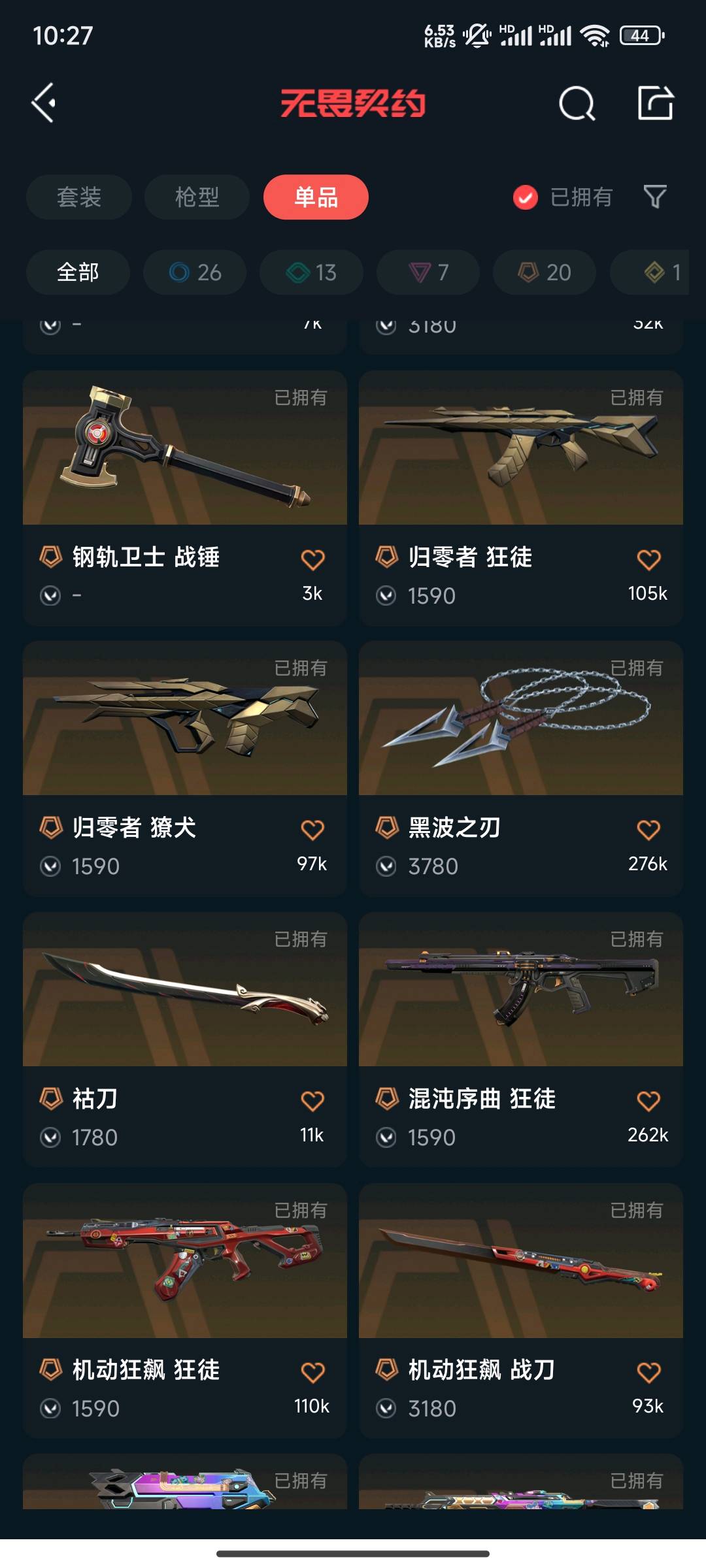Like the 混沌序曲 狂徒 skin
The height and width of the screenshot is (1568, 706).
click(x=648, y=1101)
